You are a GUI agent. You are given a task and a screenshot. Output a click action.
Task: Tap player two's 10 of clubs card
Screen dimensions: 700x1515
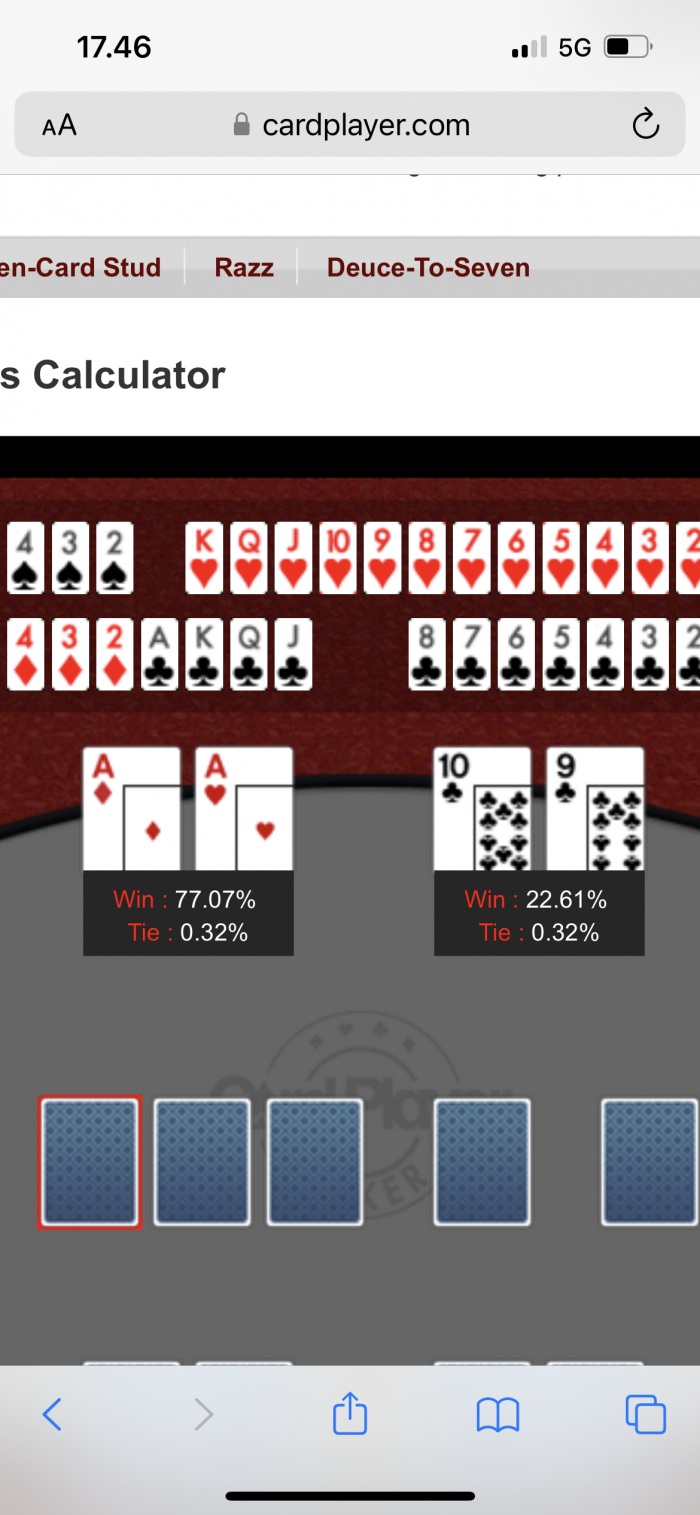[481, 808]
